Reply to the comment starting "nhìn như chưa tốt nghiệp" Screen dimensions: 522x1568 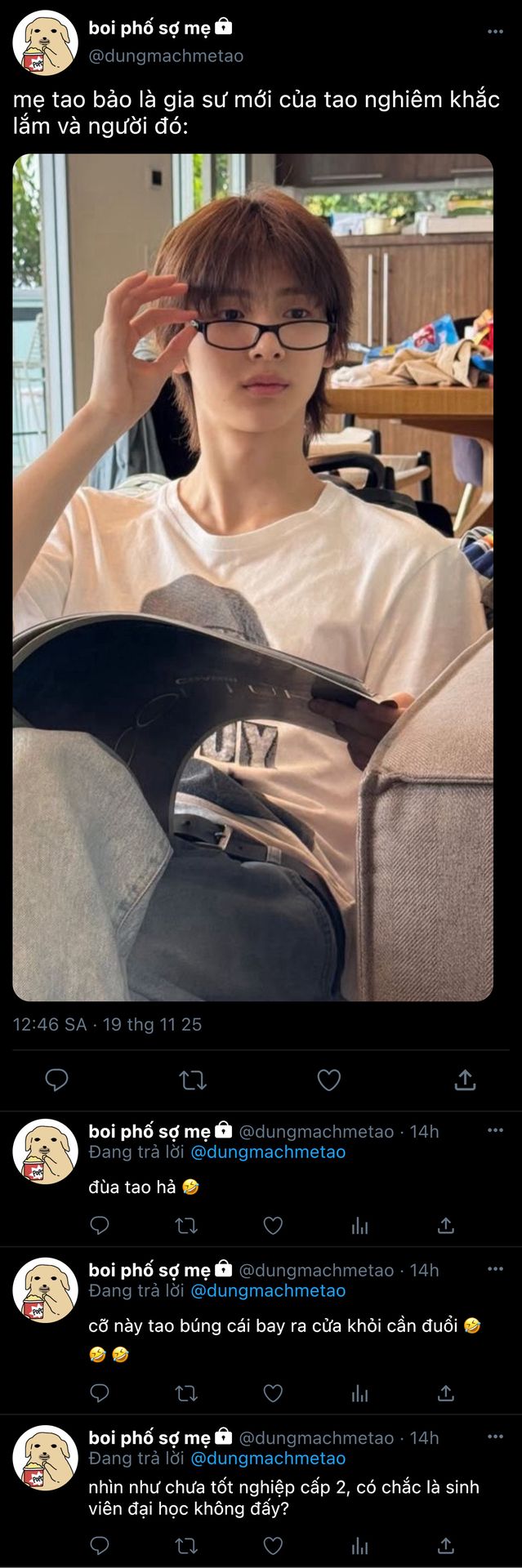[x=100, y=1545]
